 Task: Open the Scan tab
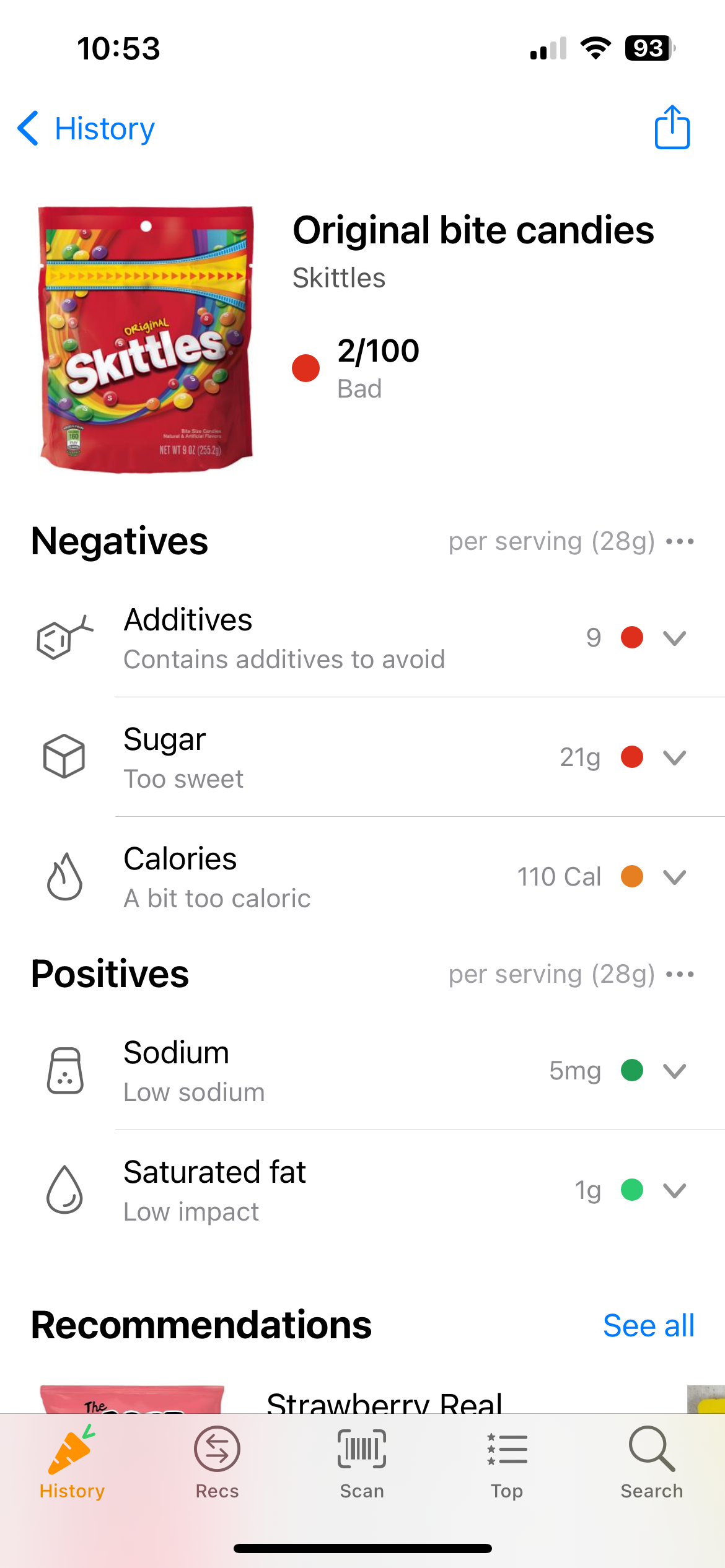click(x=362, y=1463)
